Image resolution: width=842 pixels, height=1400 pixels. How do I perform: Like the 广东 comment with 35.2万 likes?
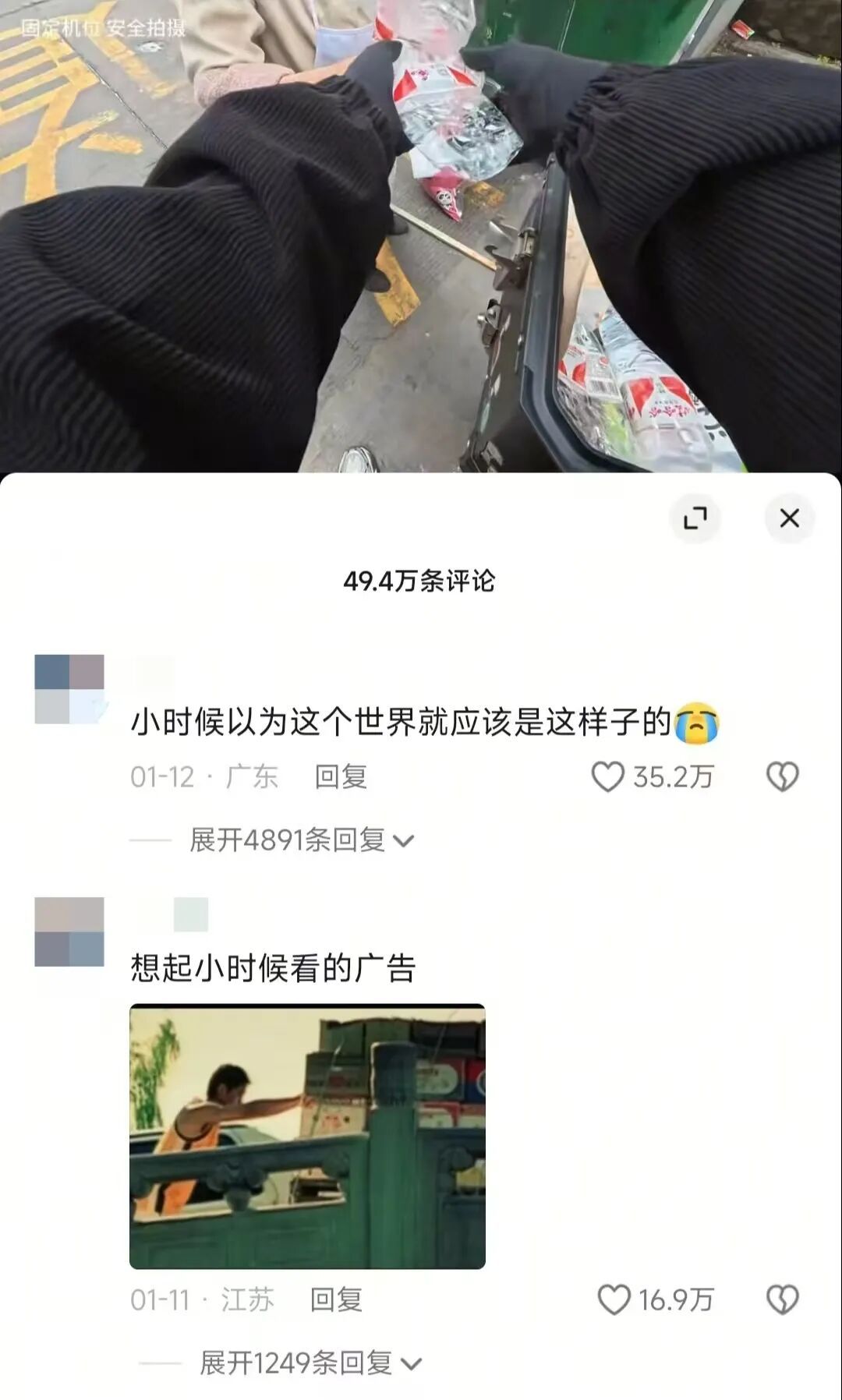click(608, 776)
